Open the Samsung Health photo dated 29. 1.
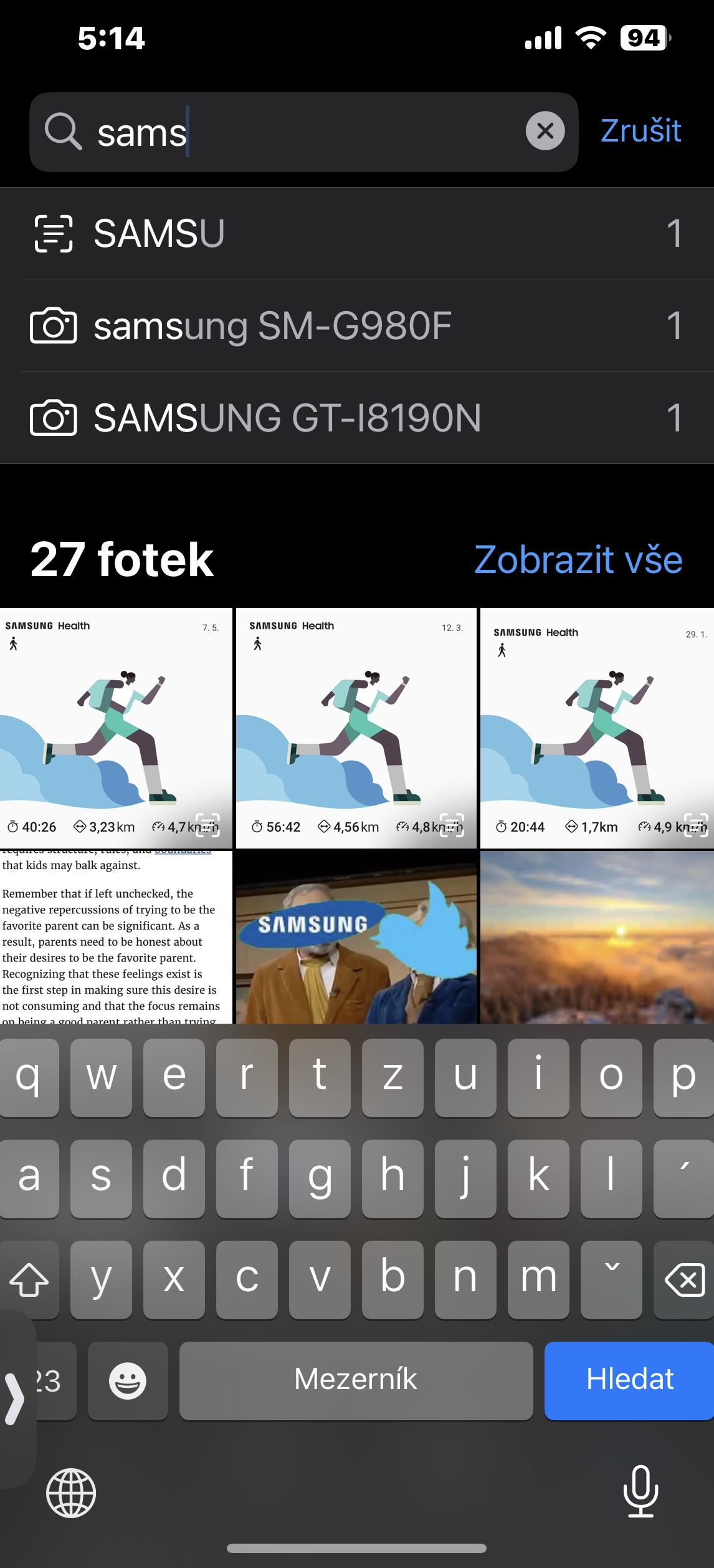714x1568 pixels. 596,728
